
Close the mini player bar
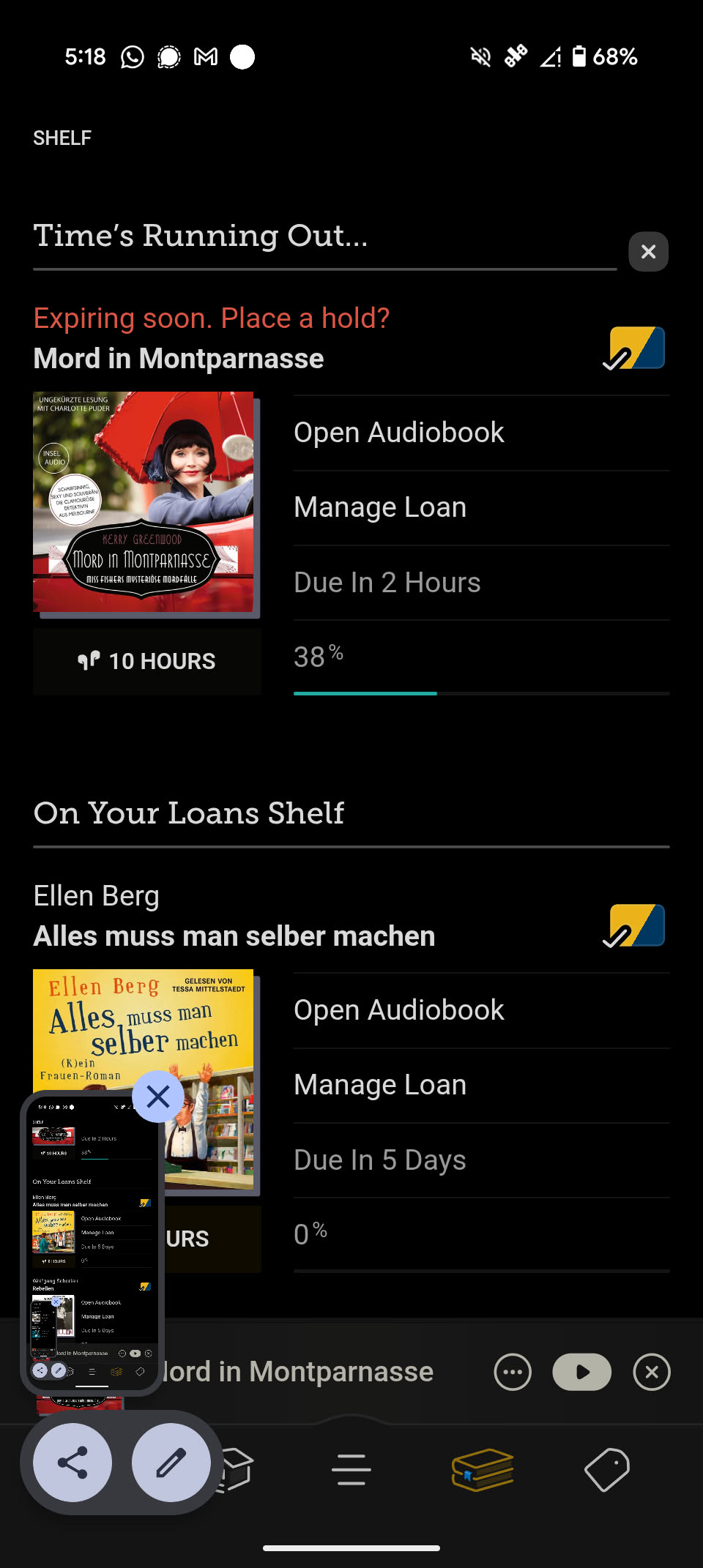[652, 1372]
